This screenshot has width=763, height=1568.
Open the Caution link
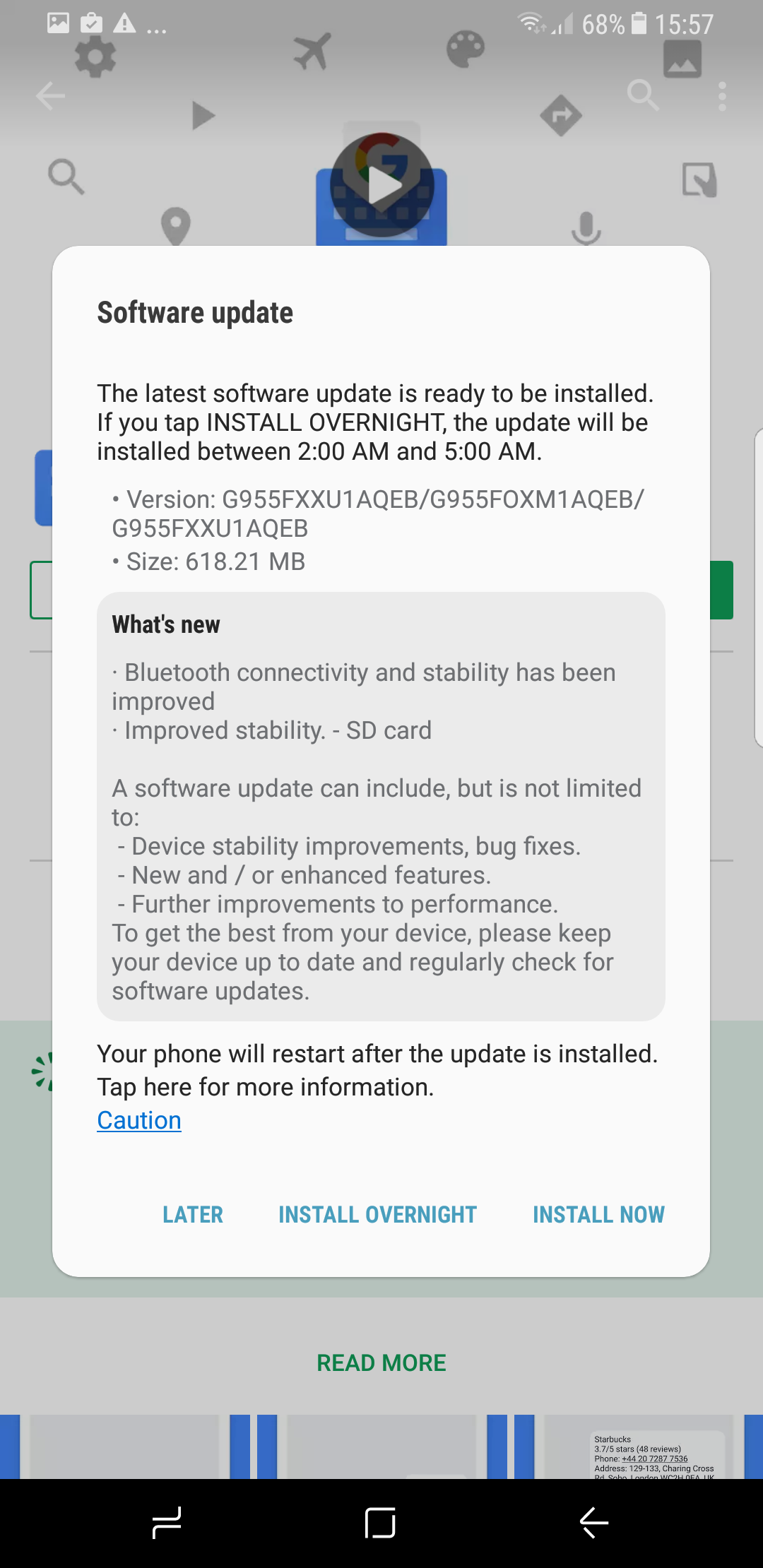point(139,1120)
